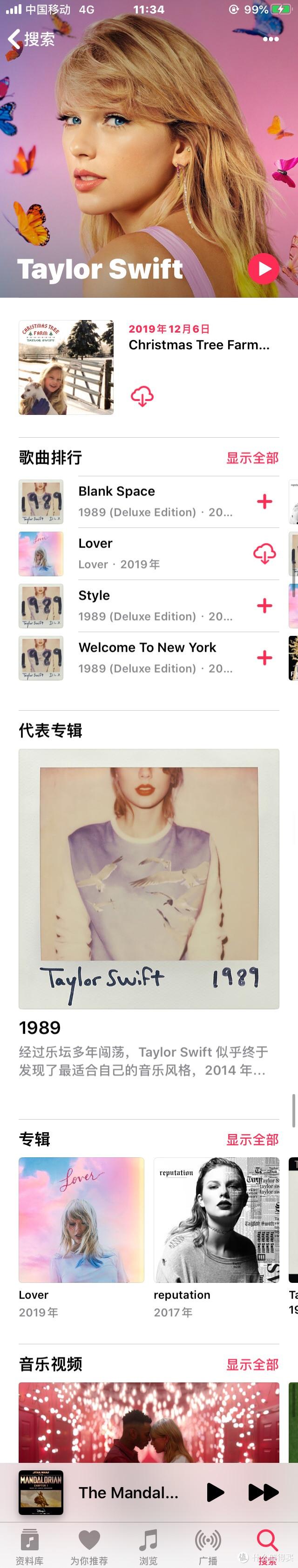Open the three-dot overflow menu
Viewport: 298px width, 1568px height.
point(271,39)
